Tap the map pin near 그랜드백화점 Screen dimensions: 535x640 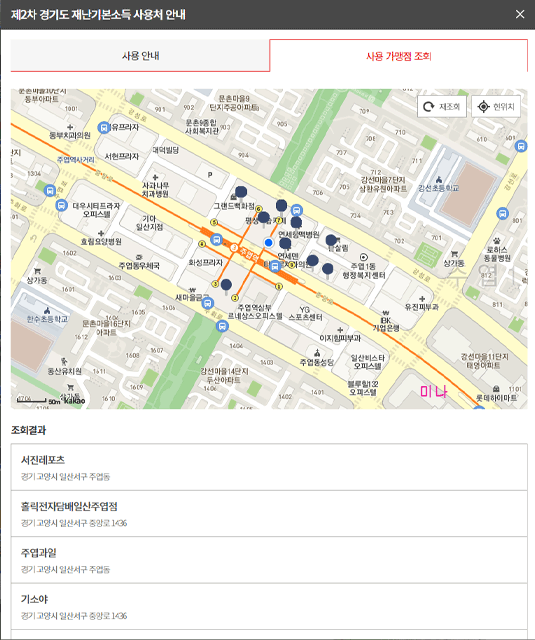click(241, 193)
